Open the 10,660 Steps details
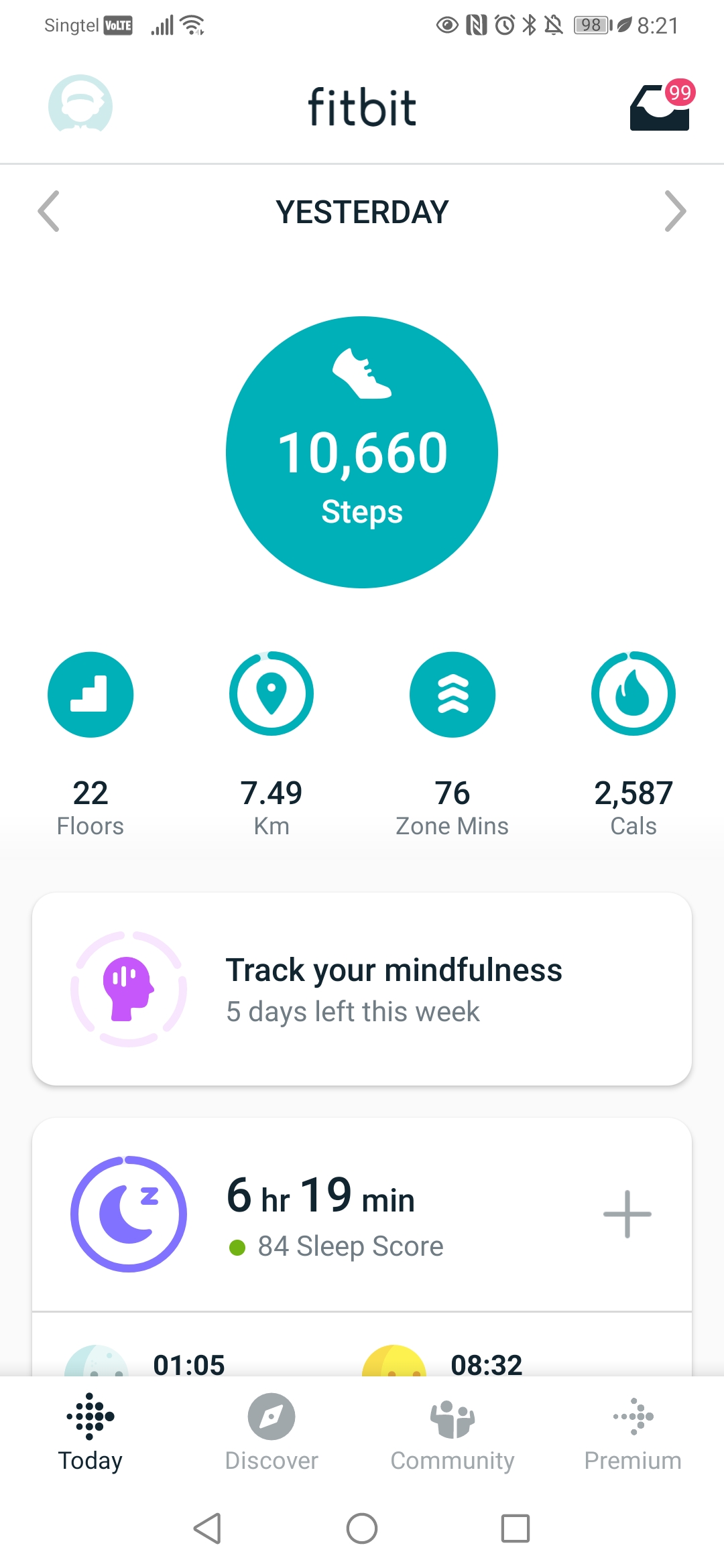The height and width of the screenshot is (1568, 724). pyautogui.click(x=362, y=452)
